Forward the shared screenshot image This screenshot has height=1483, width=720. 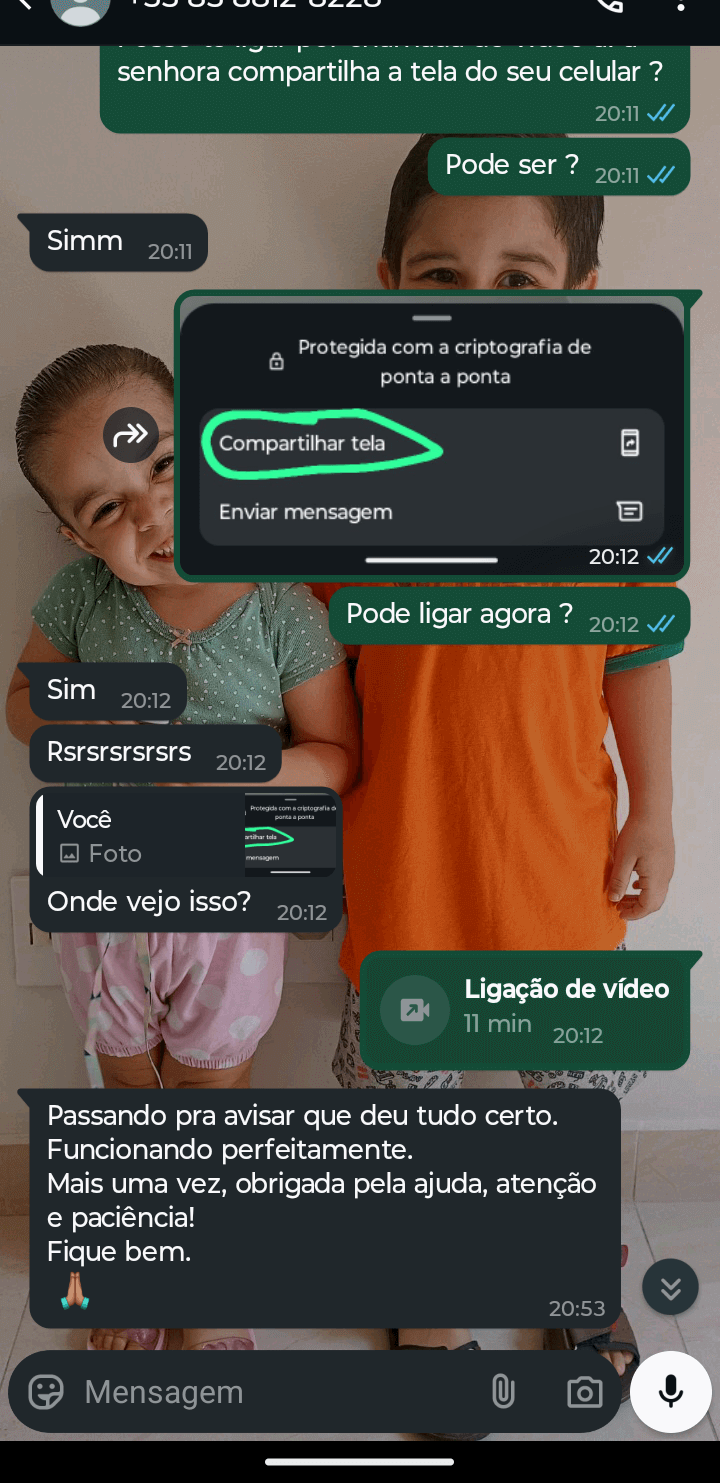[131, 435]
